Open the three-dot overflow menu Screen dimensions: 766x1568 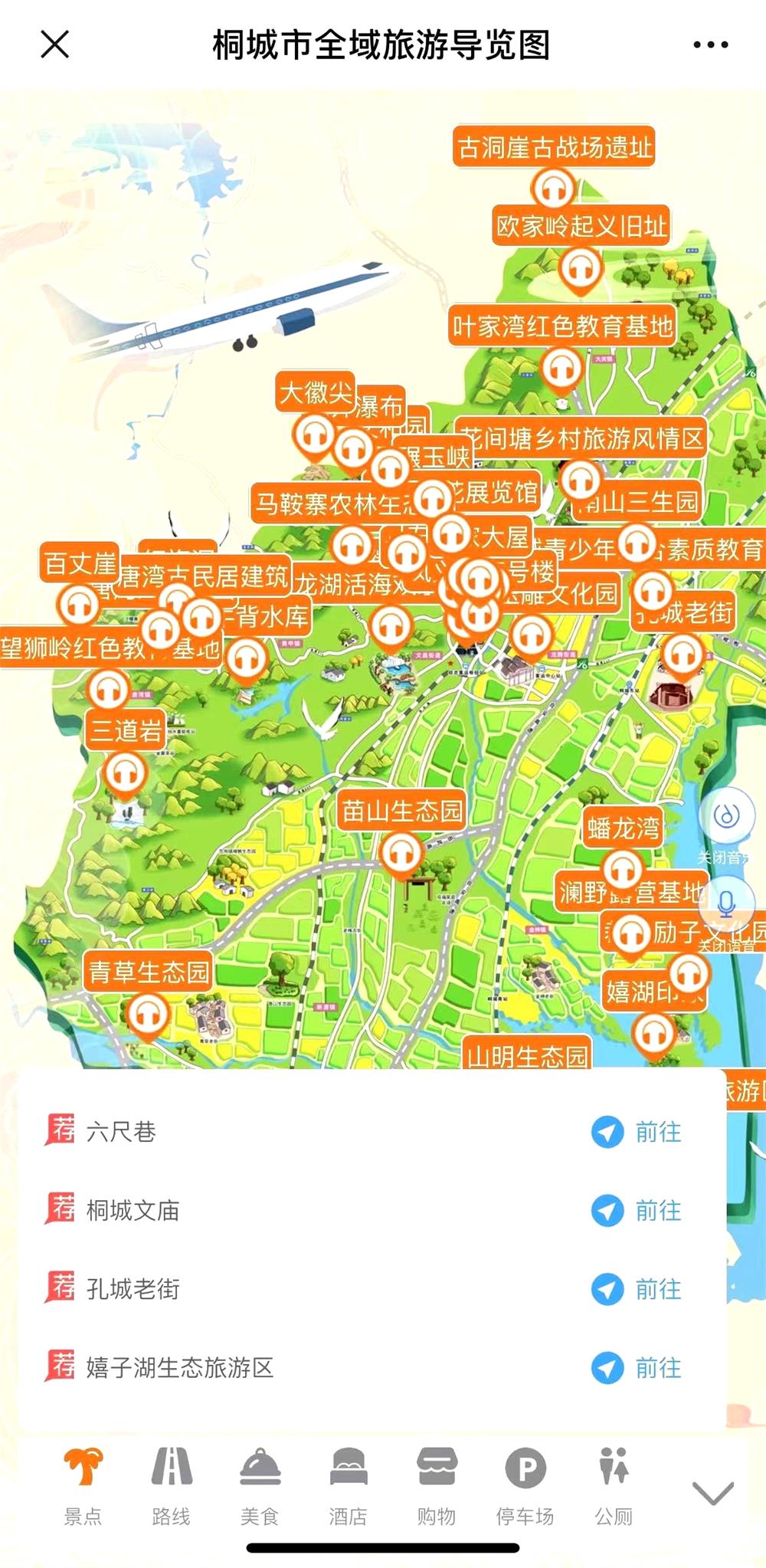coord(710,44)
